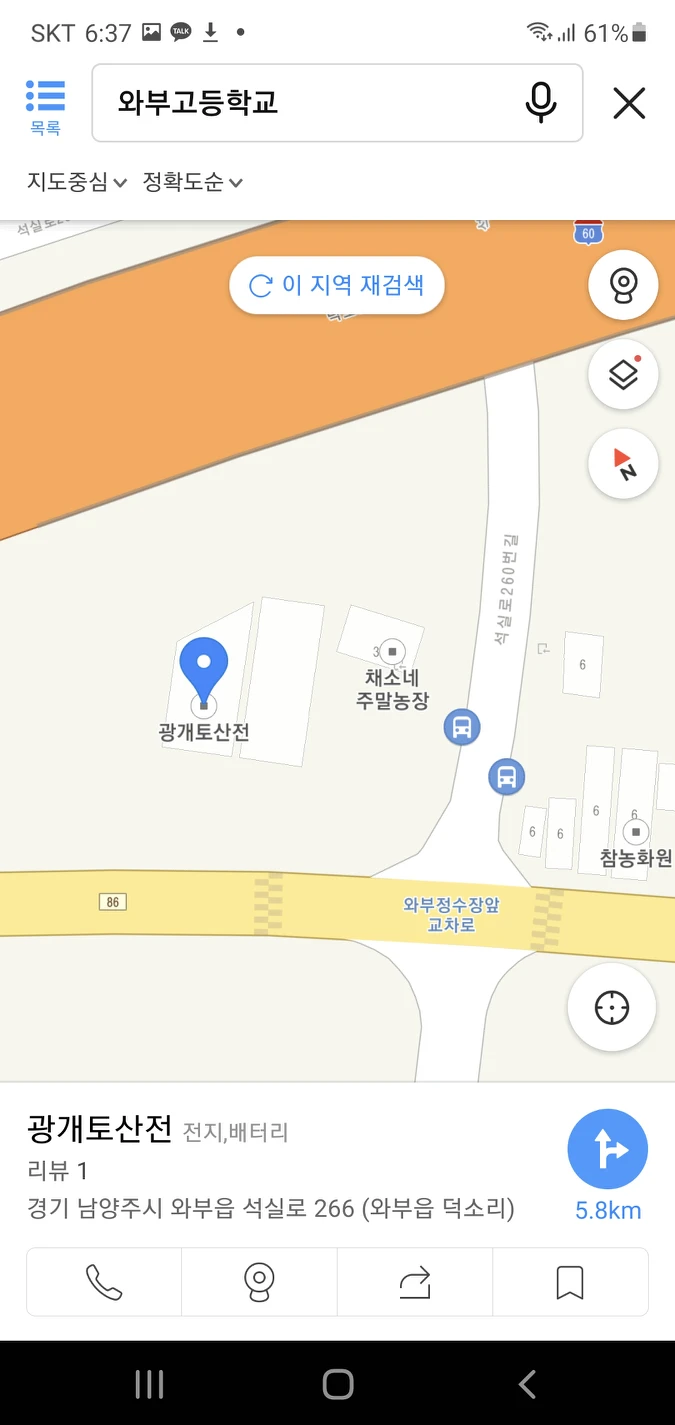Select the 채소네 주말농장 map marker

[x=393, y=653]
